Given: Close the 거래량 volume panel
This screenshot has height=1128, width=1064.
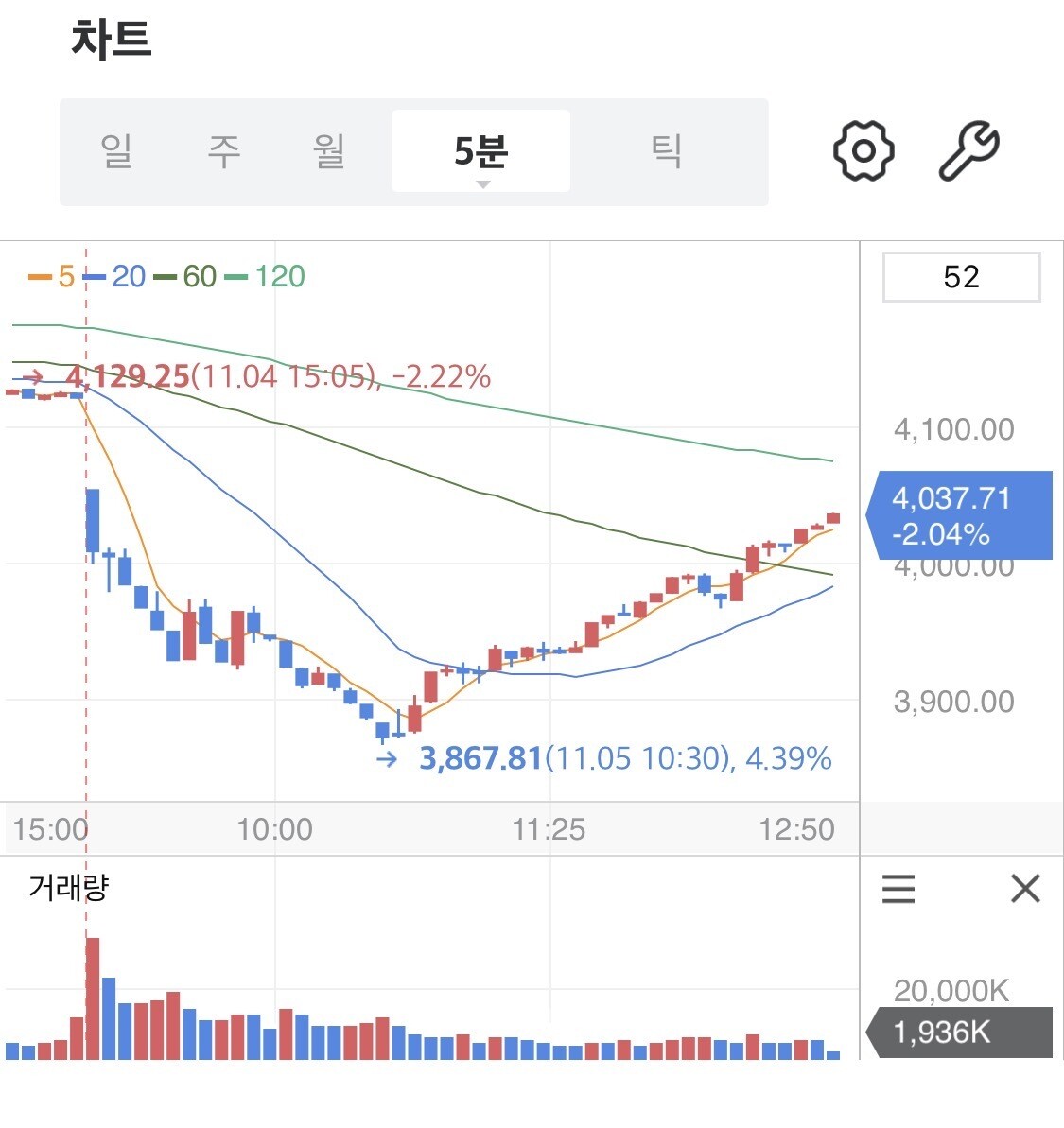Looking at the screenshot, I should click(1025, 889).
